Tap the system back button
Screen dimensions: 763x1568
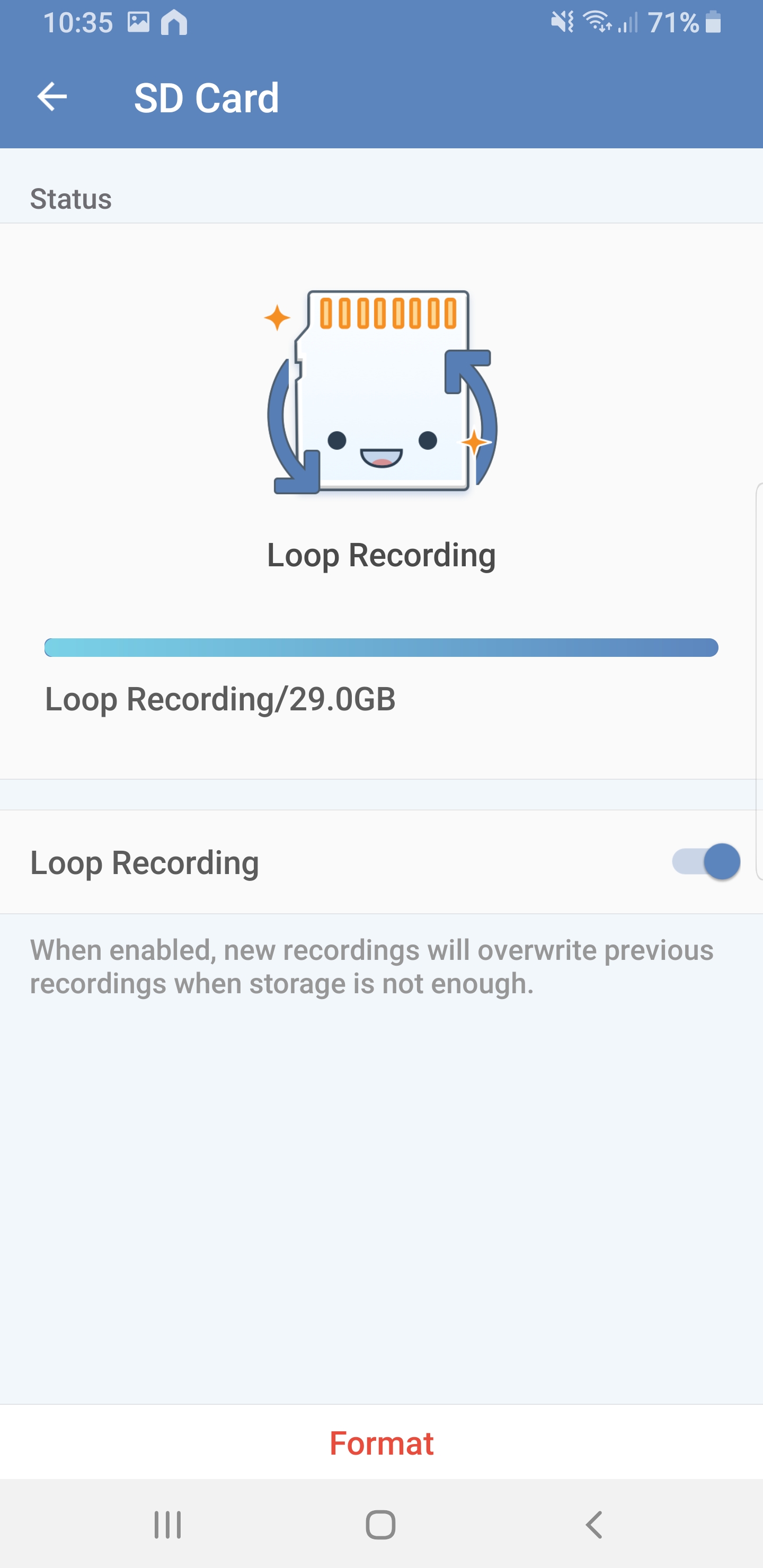tap(594, 1525)
